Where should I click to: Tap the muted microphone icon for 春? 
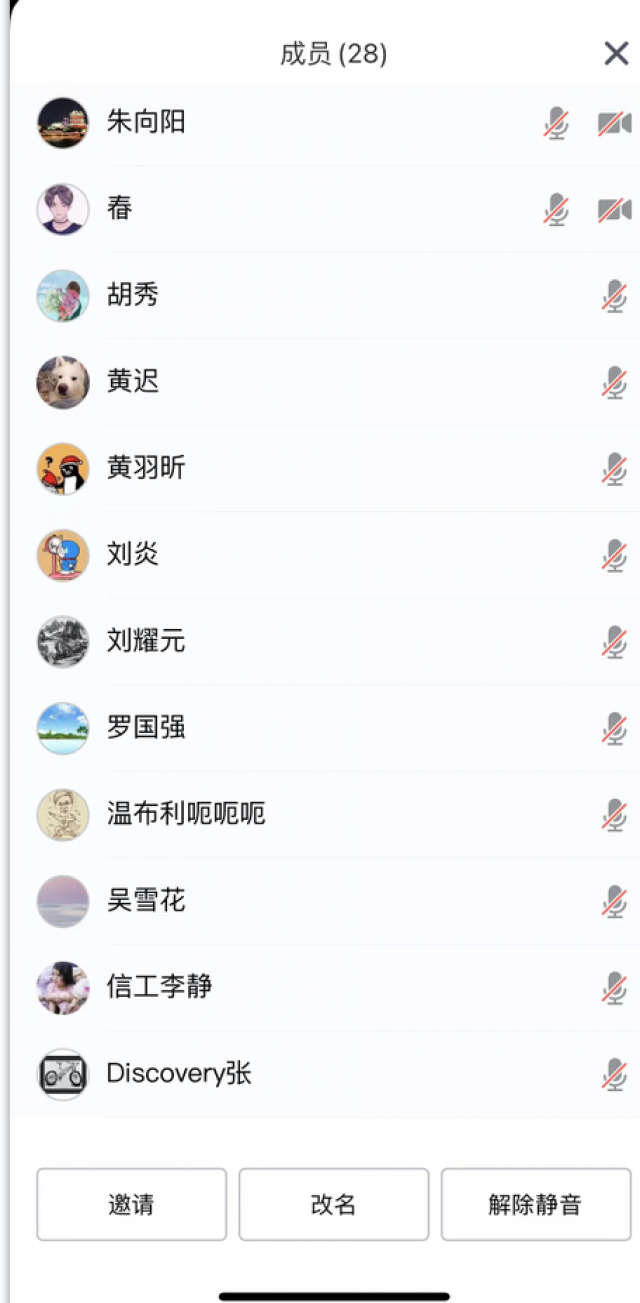557,210
